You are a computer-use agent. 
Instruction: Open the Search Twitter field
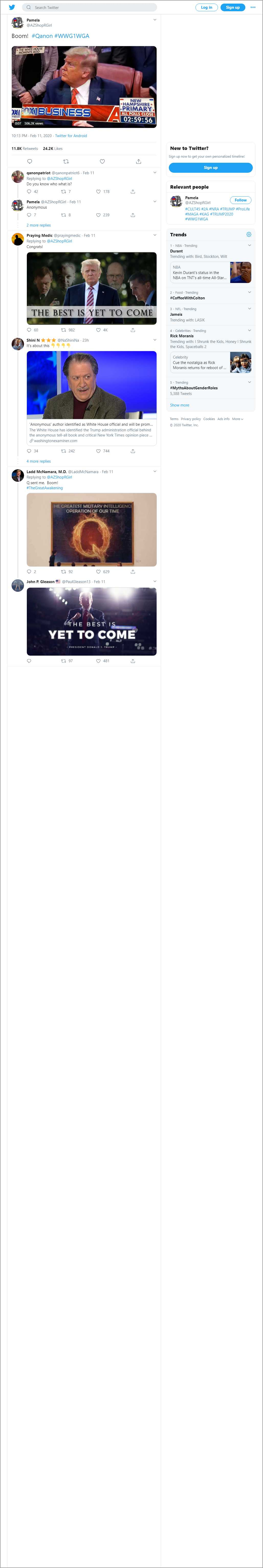[x=91, y=7]
